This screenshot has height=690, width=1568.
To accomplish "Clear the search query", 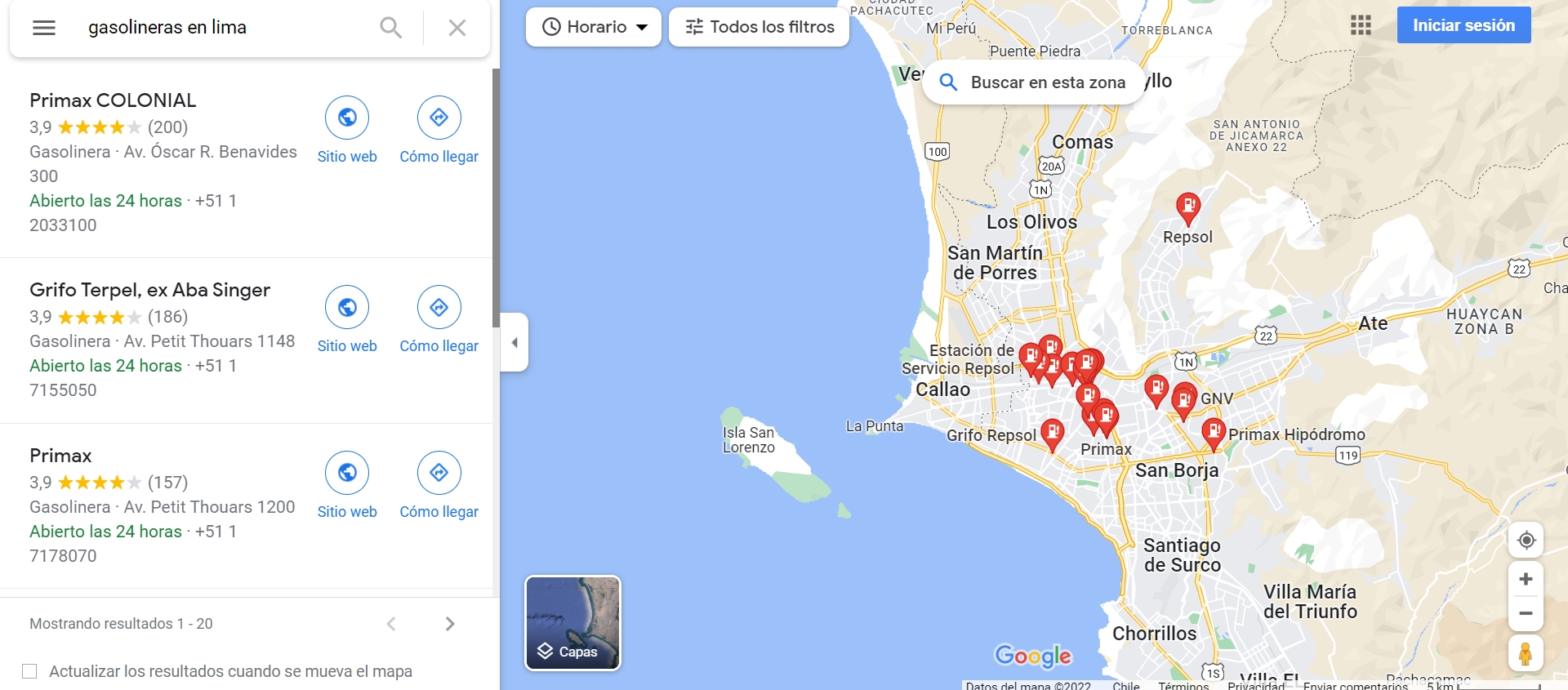I will coord(457,28).
